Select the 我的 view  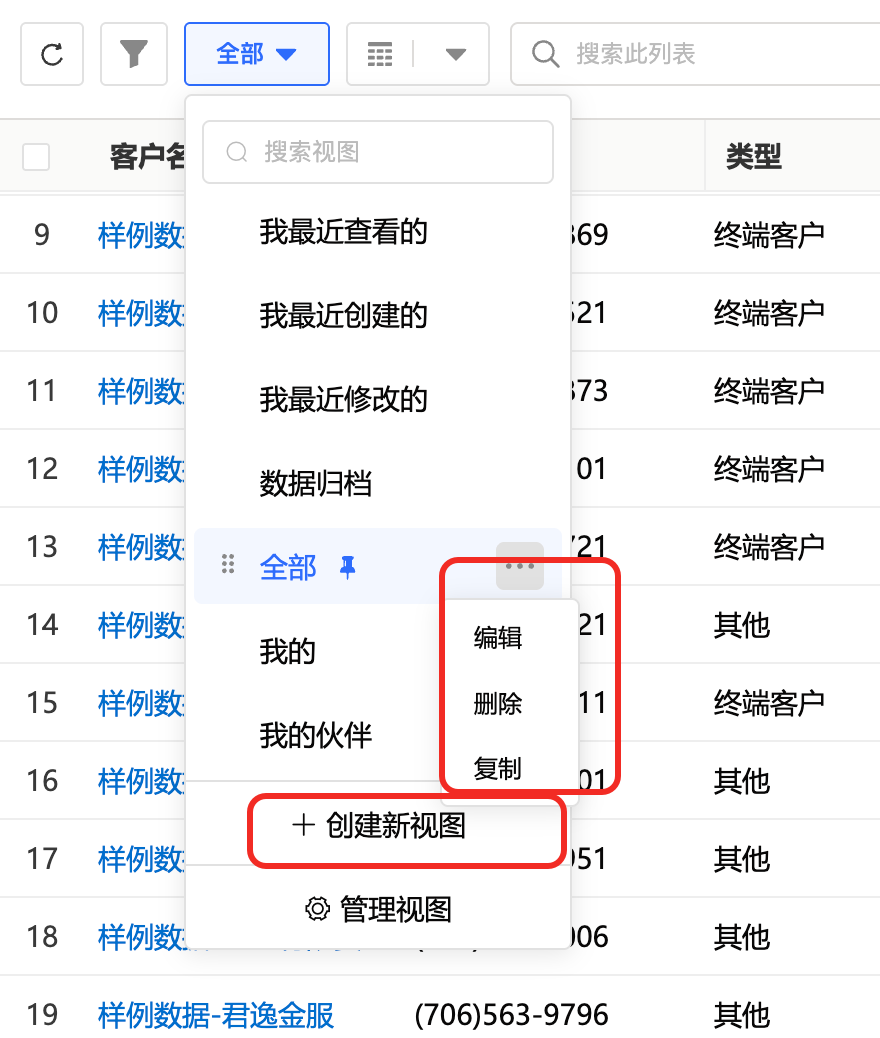[288, 652]
